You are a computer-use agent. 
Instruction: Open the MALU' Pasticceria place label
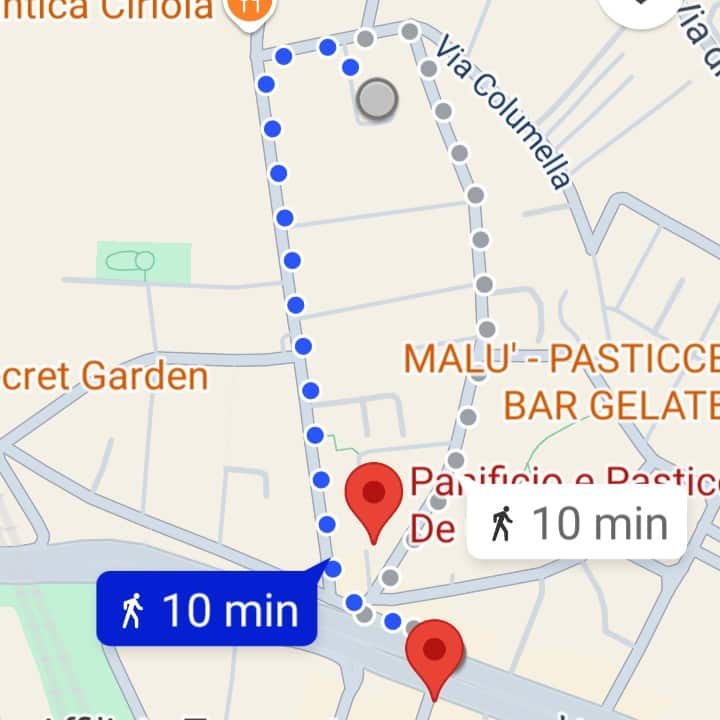[561, 381]
